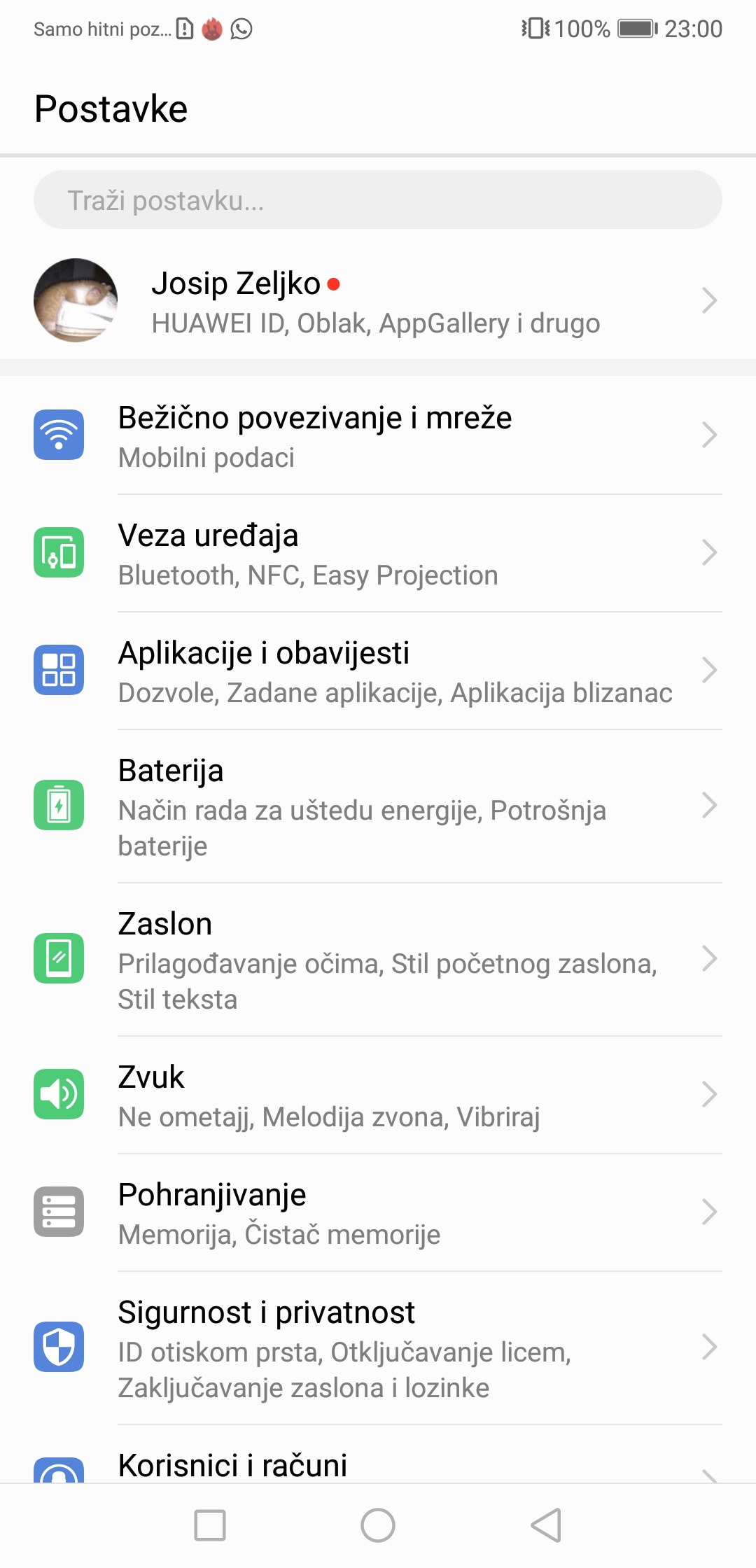
Task: Open Sigurnost i privatnost
Action: [x=378, y=1347]
